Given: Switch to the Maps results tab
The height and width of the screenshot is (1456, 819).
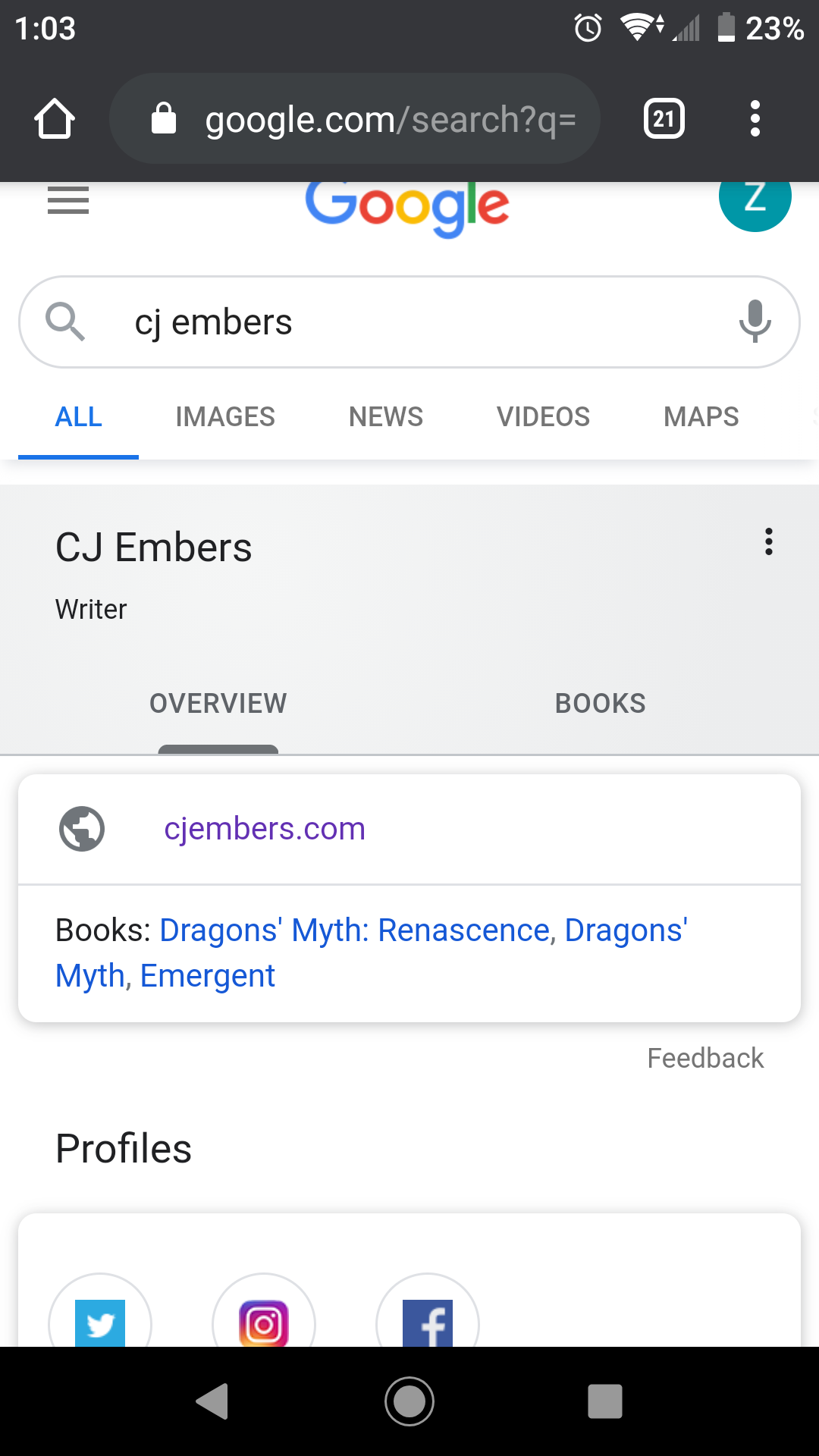Looking at the screenshot, I should (x=701, y=417).
